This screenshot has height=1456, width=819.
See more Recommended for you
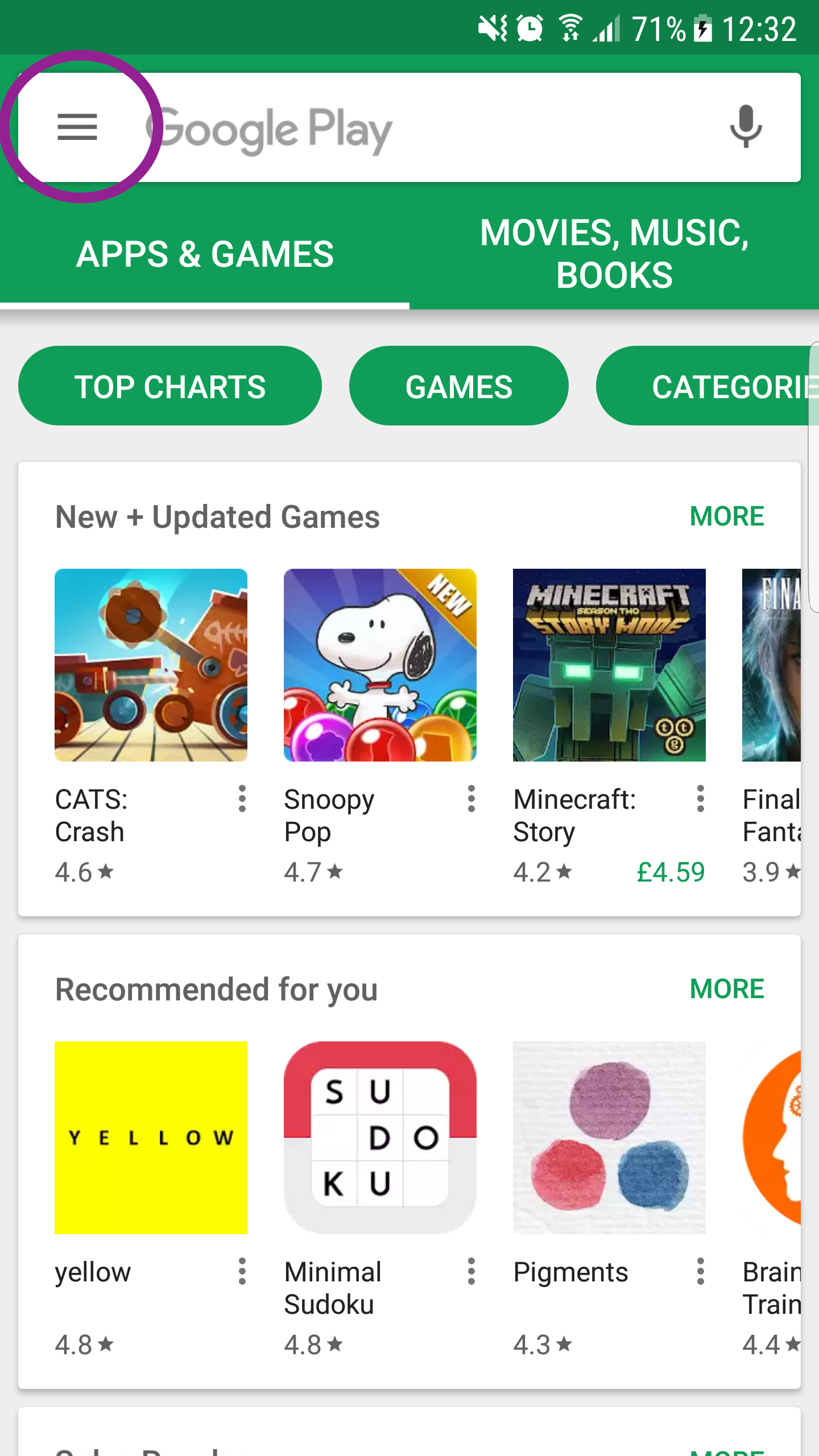pos(727,989)
